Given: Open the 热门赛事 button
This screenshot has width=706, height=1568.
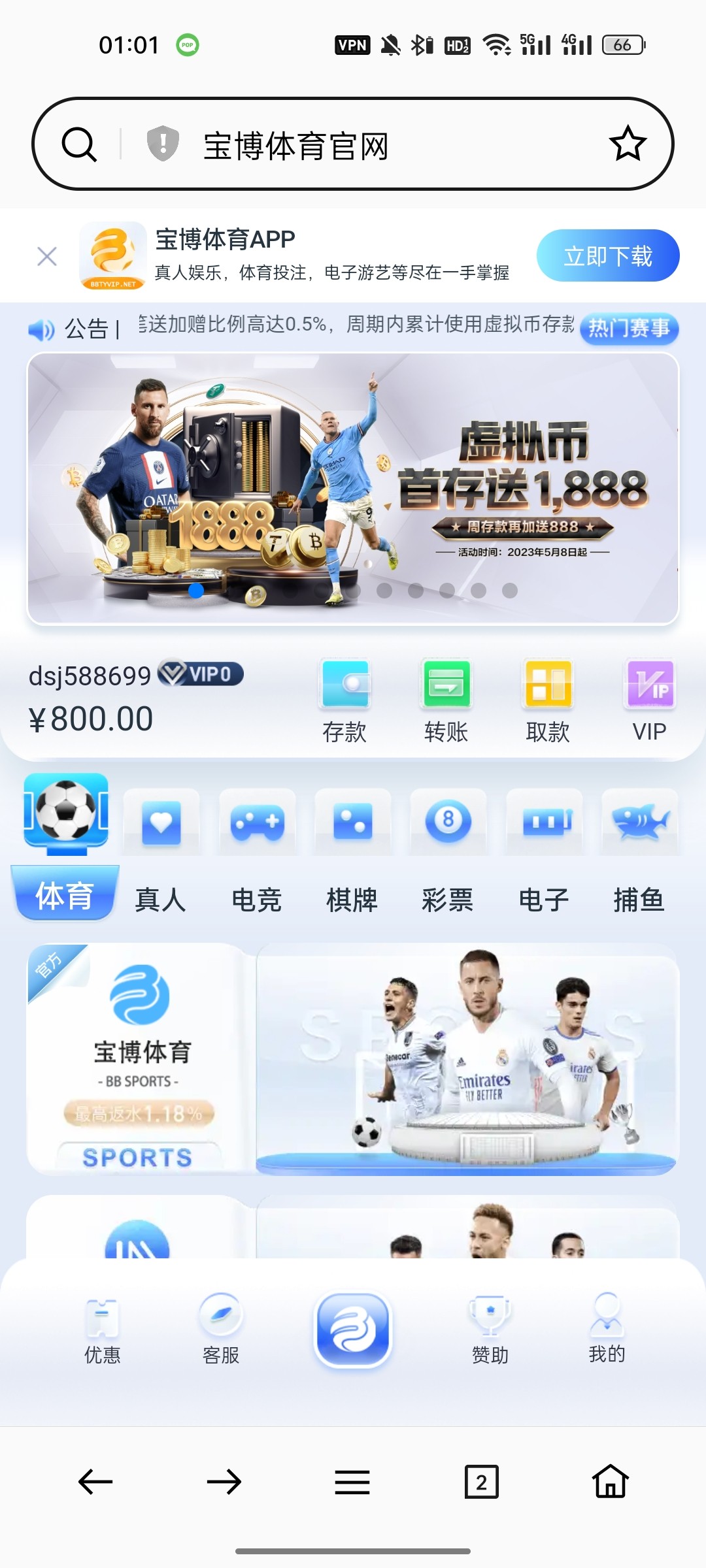Looking at the screenshot, I should 629,328.
